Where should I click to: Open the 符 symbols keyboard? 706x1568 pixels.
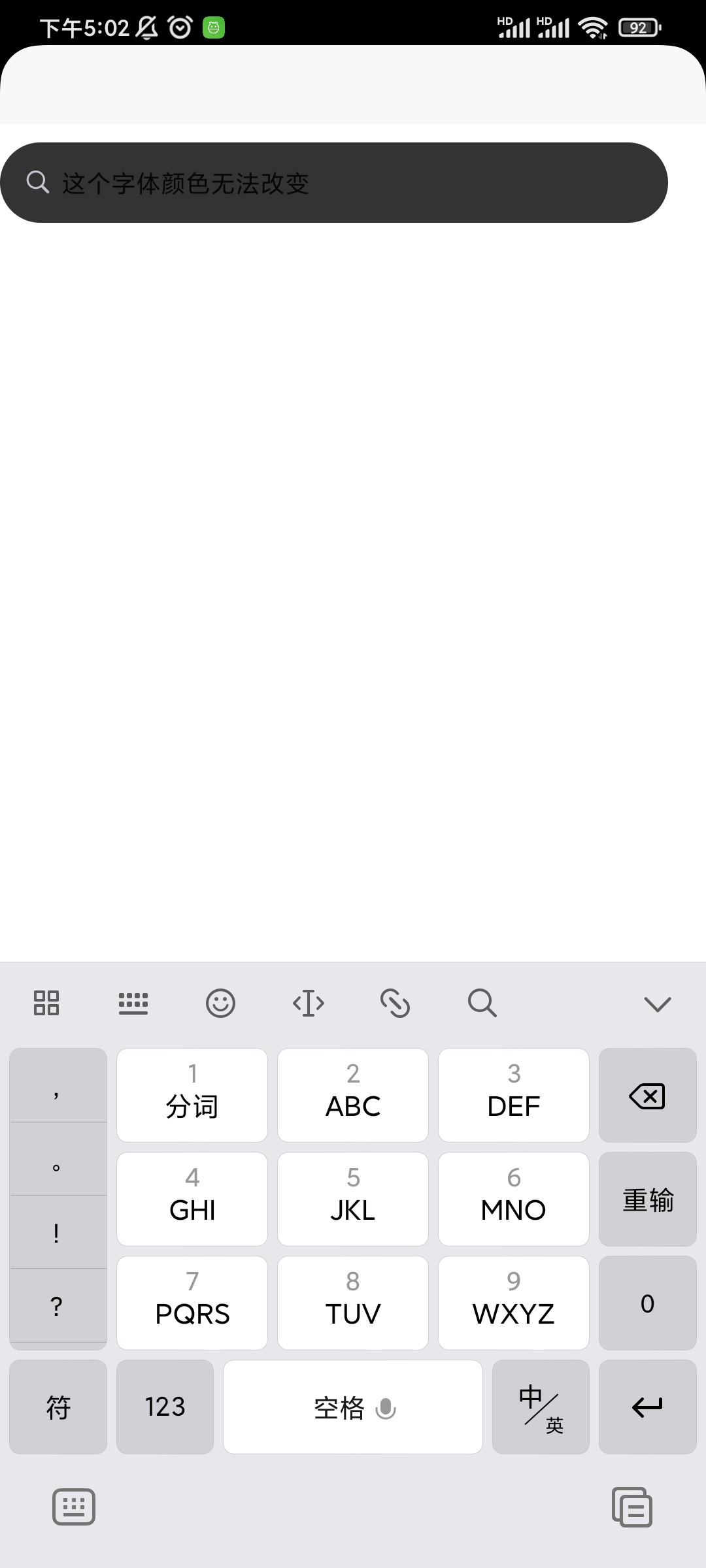(x=58, y=1407)
